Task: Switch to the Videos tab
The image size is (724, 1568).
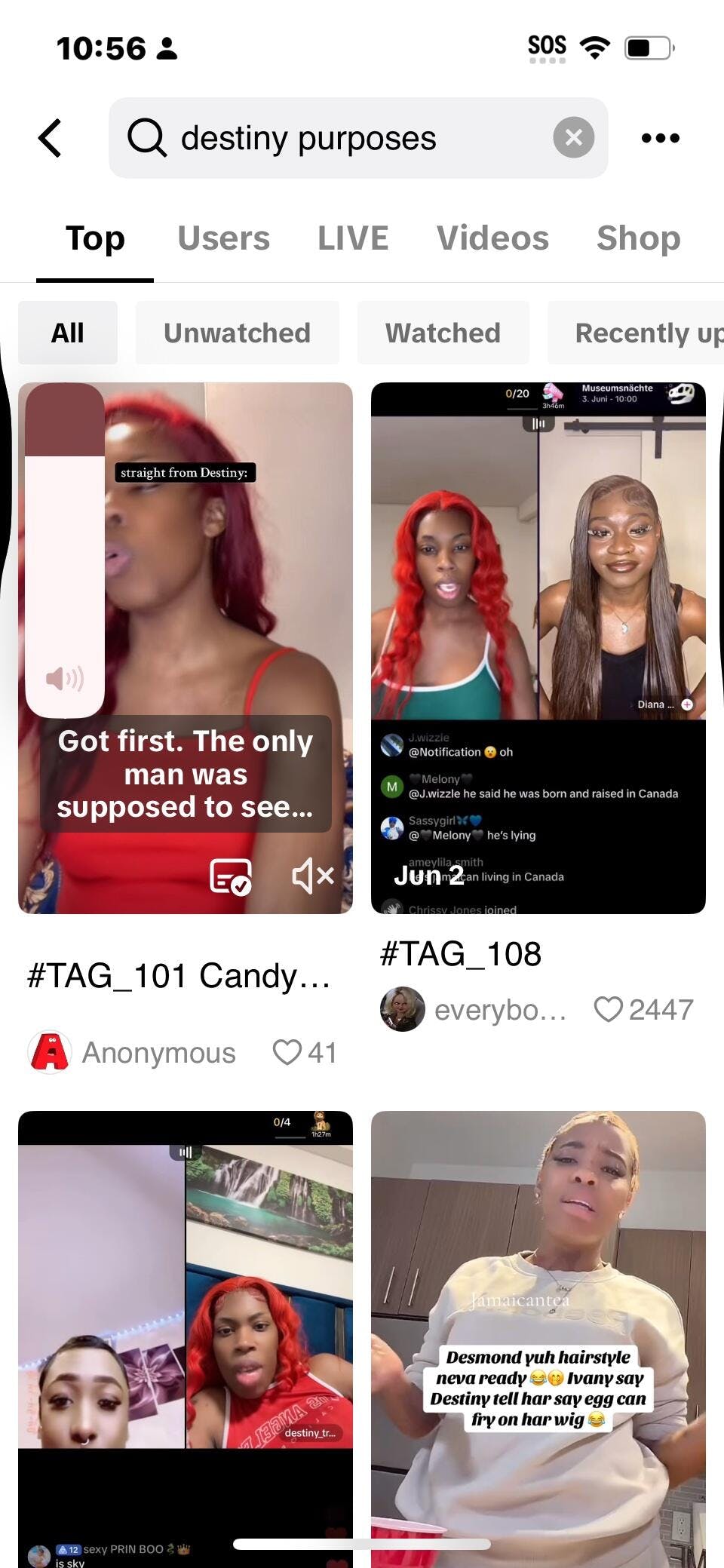Action: click(x=492, y=238)
